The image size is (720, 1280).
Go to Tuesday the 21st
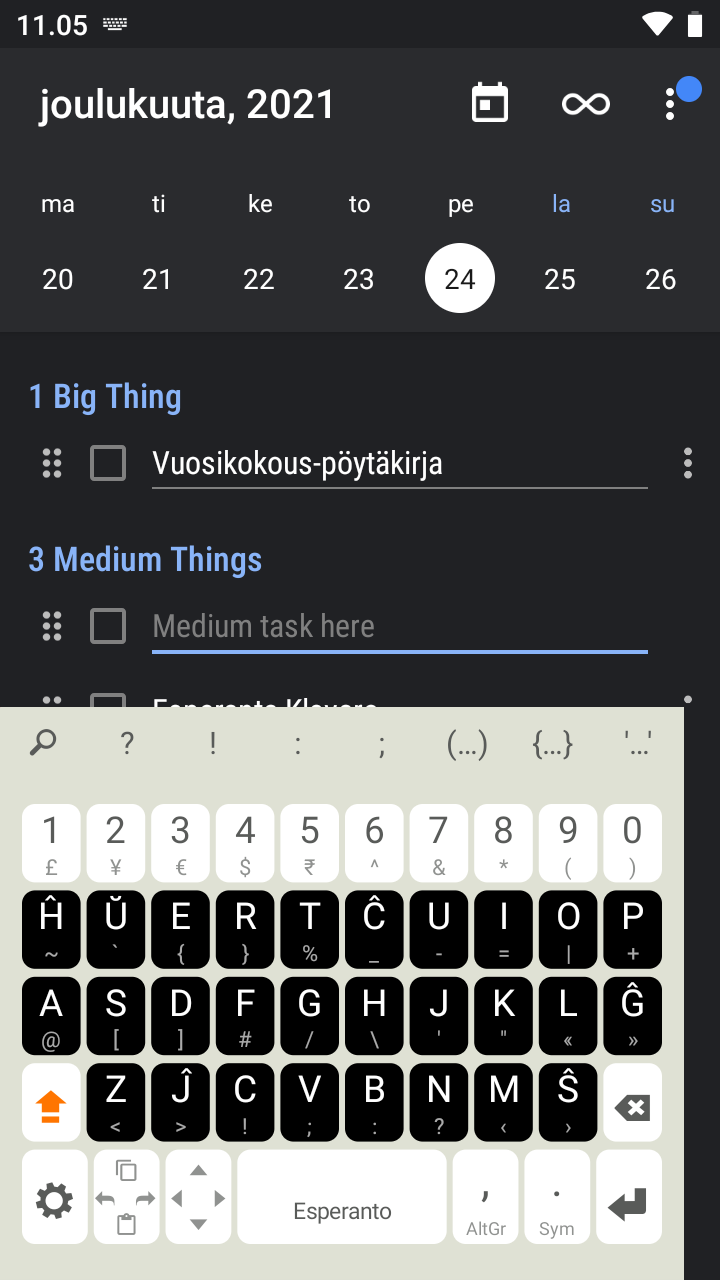pyautogui.click(x=157, y=279)
